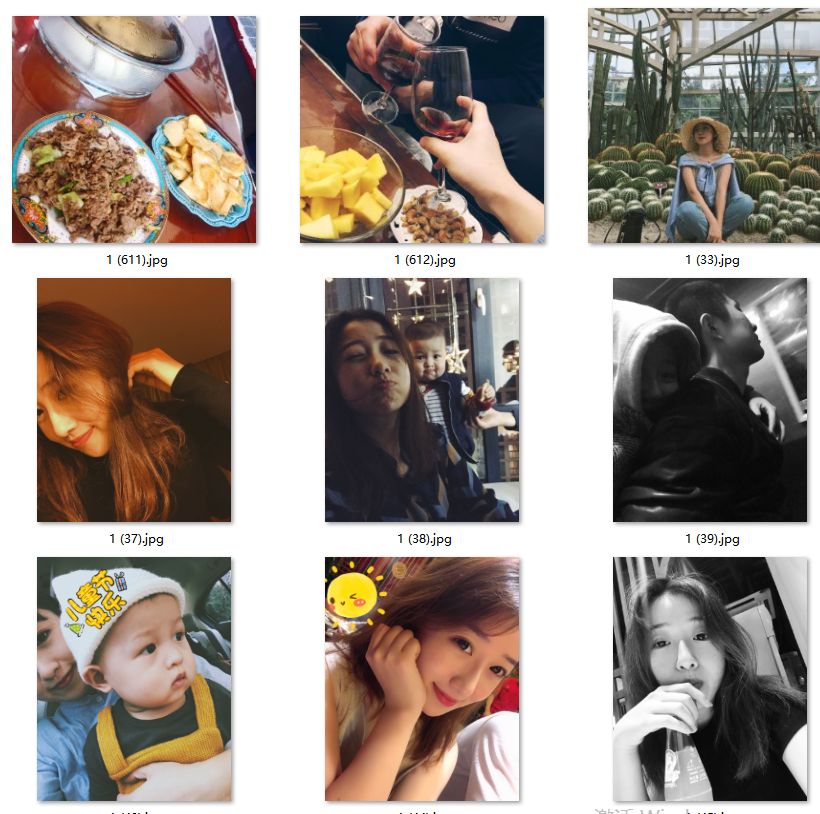Open the picture 1 (38).jpg
This screenshot has height=814, width=820.
tap(422, 400)
